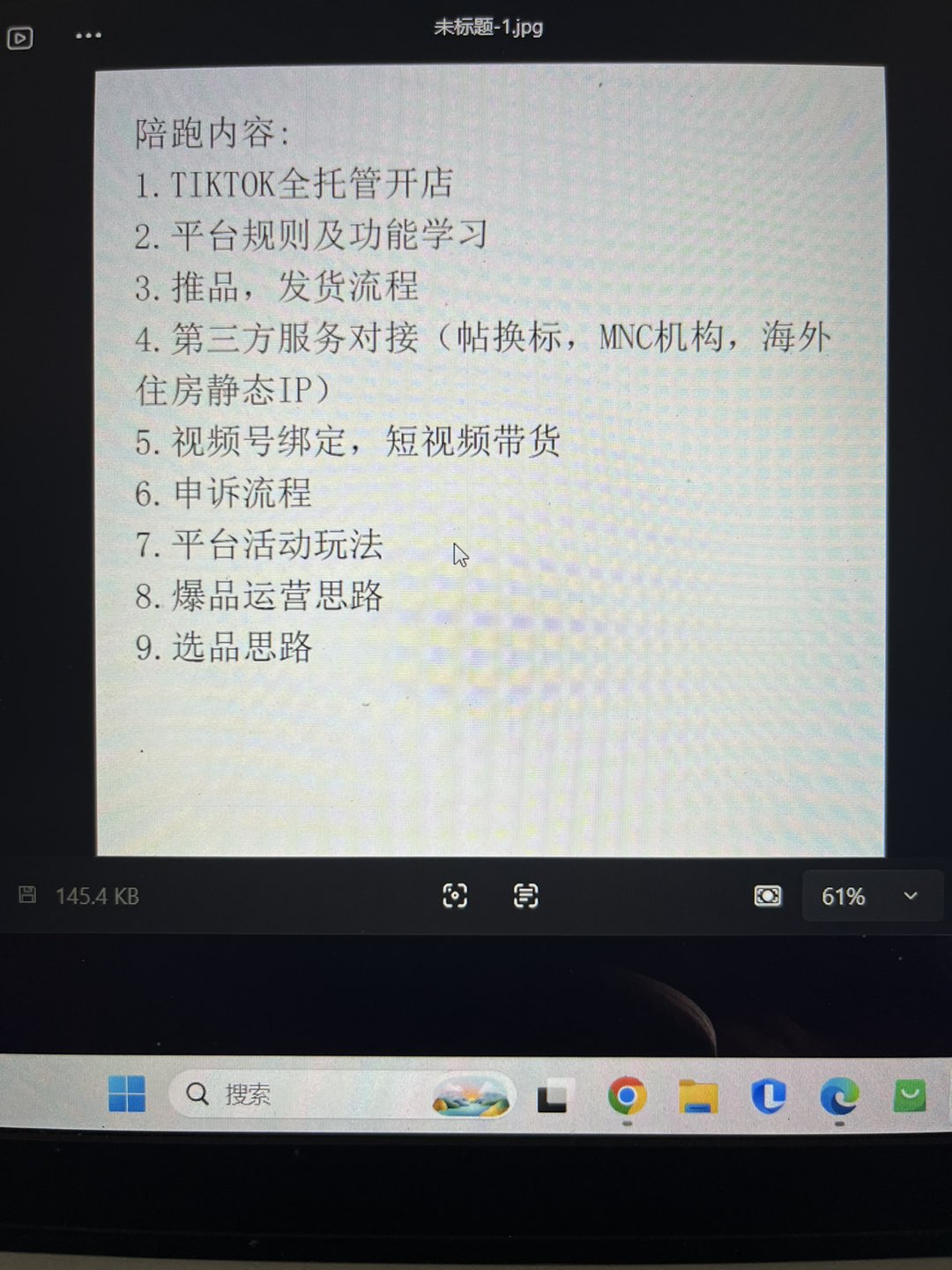Start the slideshow from the top-left icon

tap(20, 38)
